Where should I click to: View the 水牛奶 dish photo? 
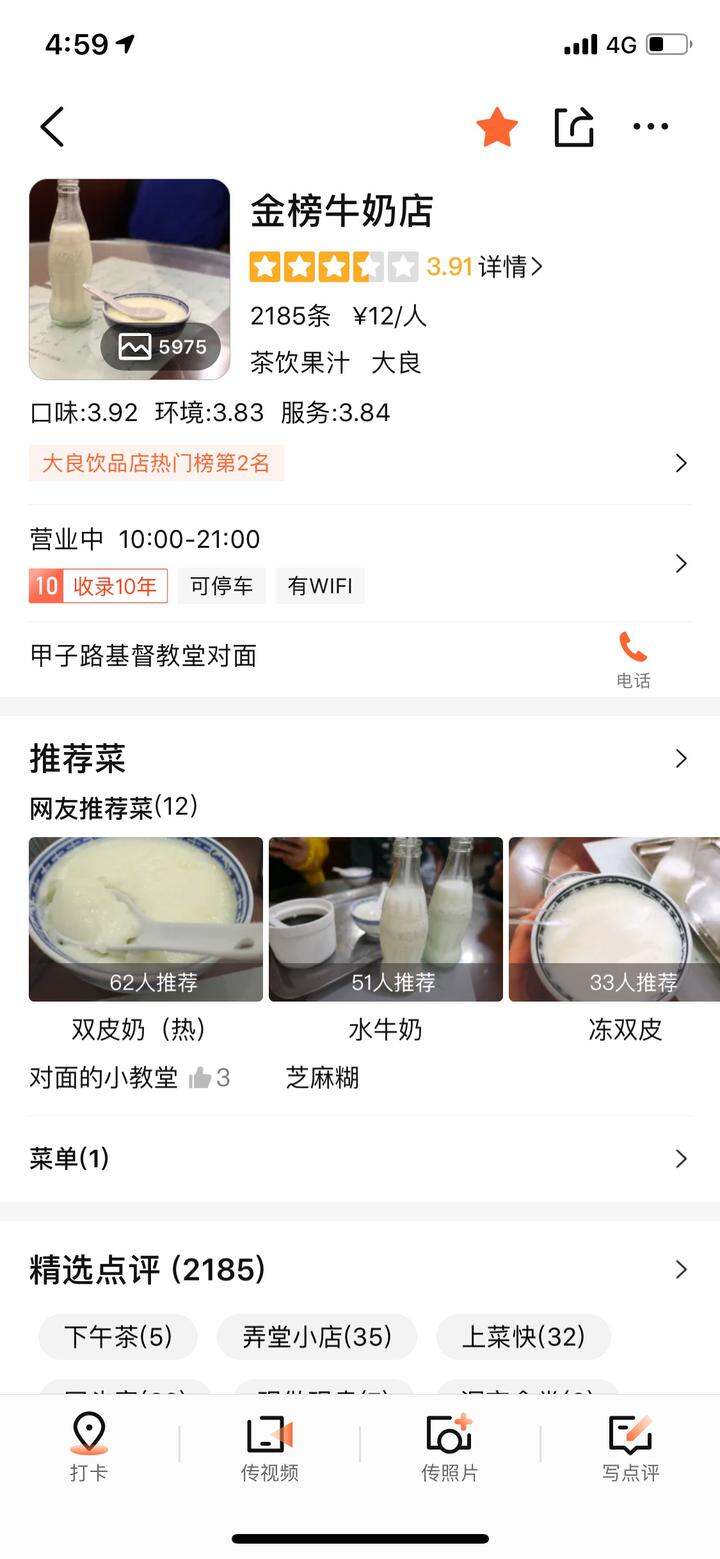pyautogui.click(x=386, y=919)
